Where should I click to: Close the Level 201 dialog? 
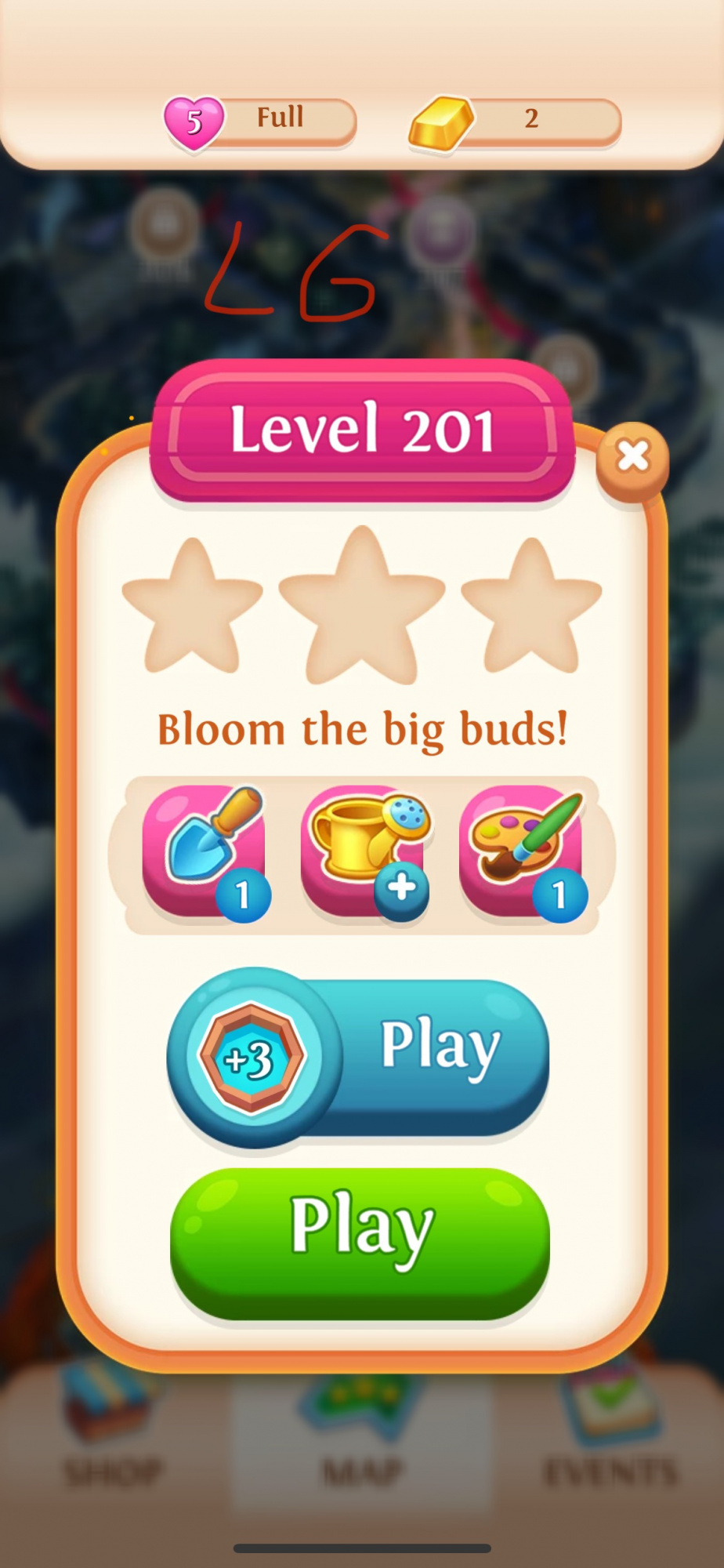[632, 457]
